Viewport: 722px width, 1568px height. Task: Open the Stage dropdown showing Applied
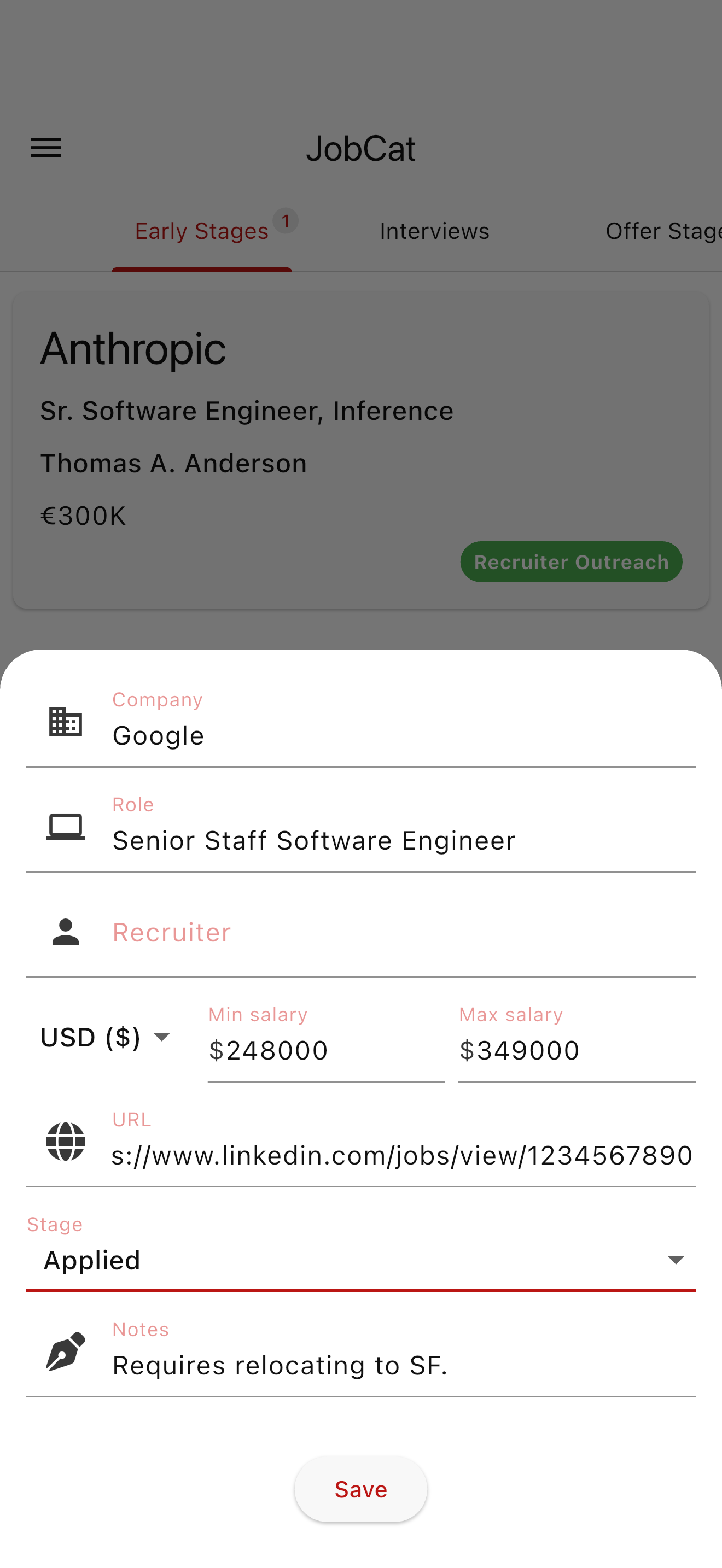coord(304,1260)
